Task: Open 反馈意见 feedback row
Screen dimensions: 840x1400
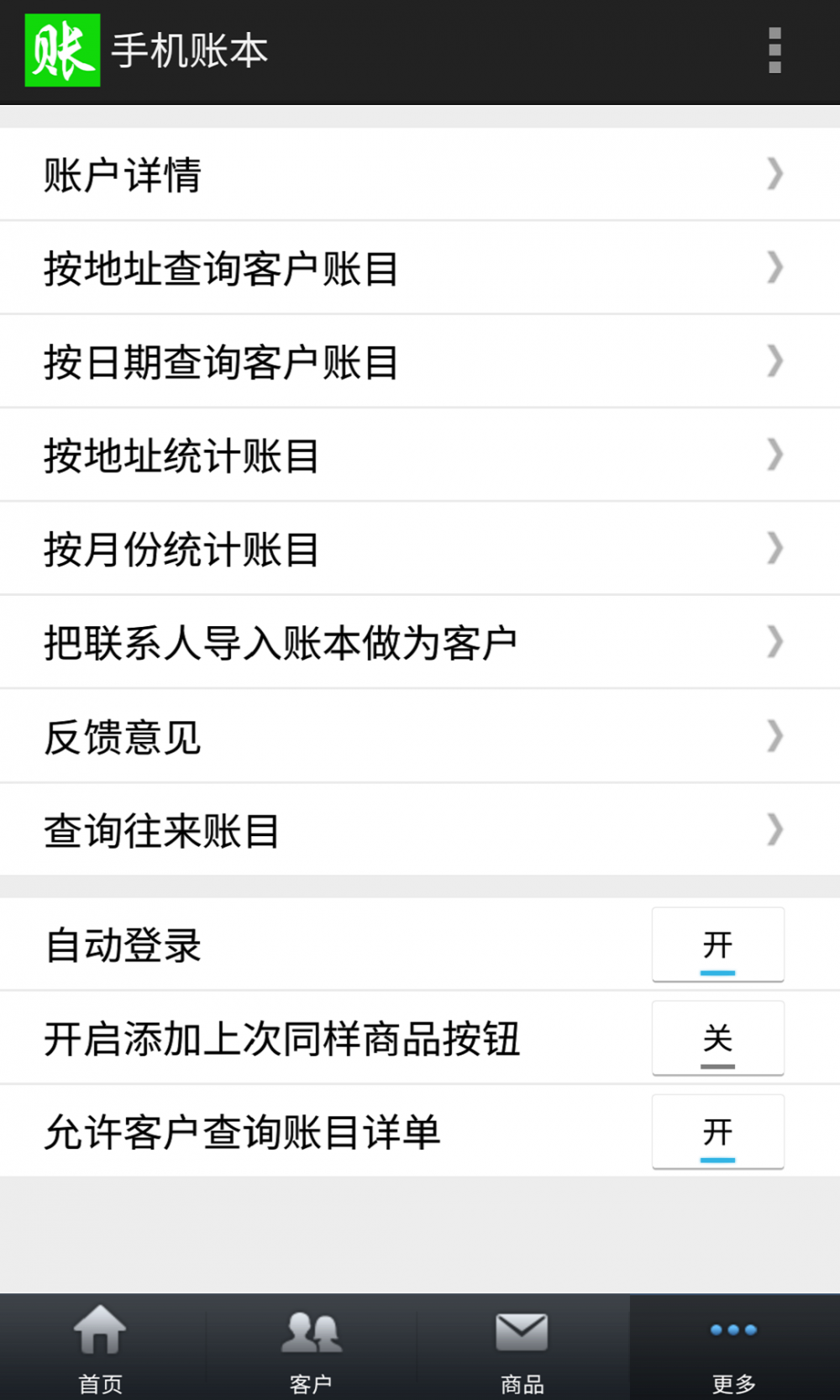Action: coord(420,737)
